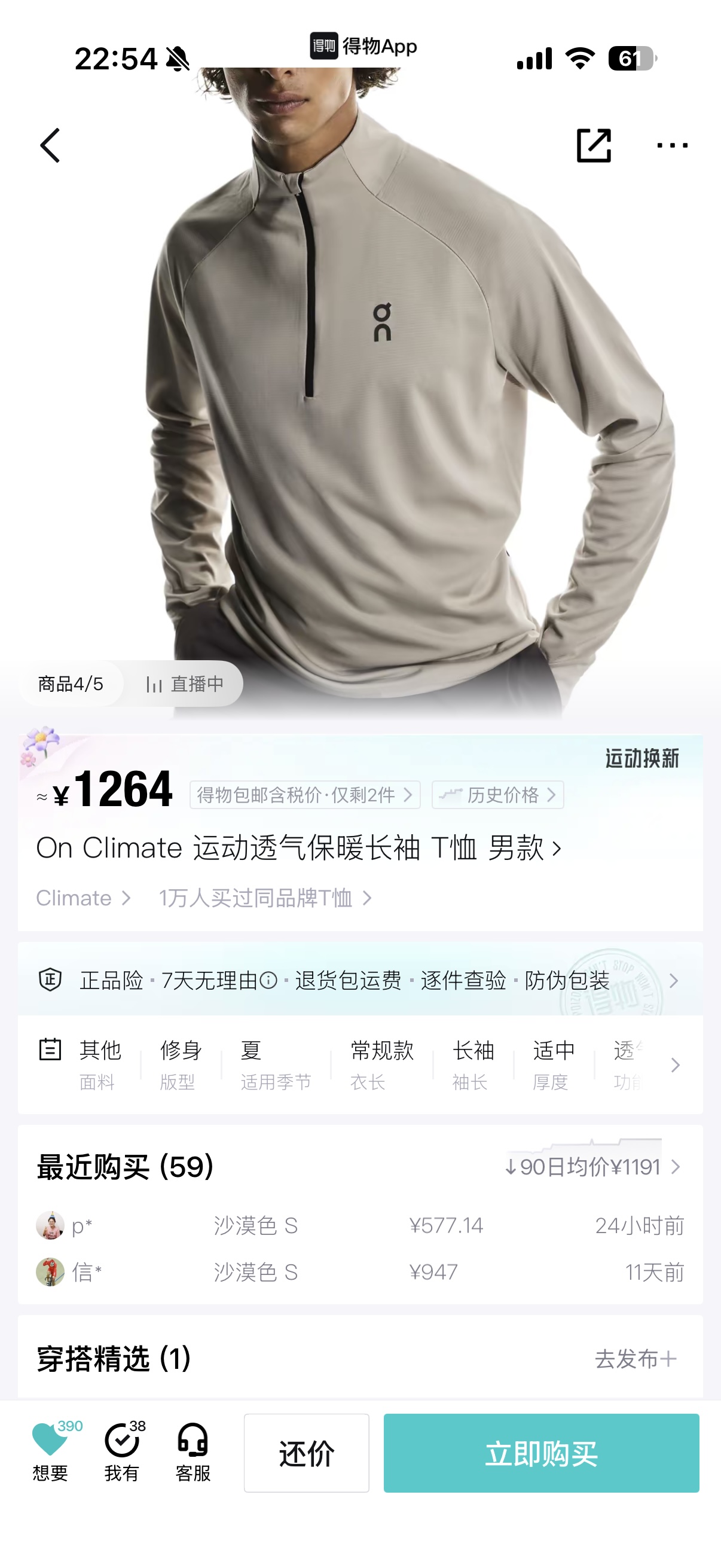Image resolution: width=721 pixels, height=1568 pixels.
Task: Open the 直播中 livestream chip
Action: click(x=184, y=684)
